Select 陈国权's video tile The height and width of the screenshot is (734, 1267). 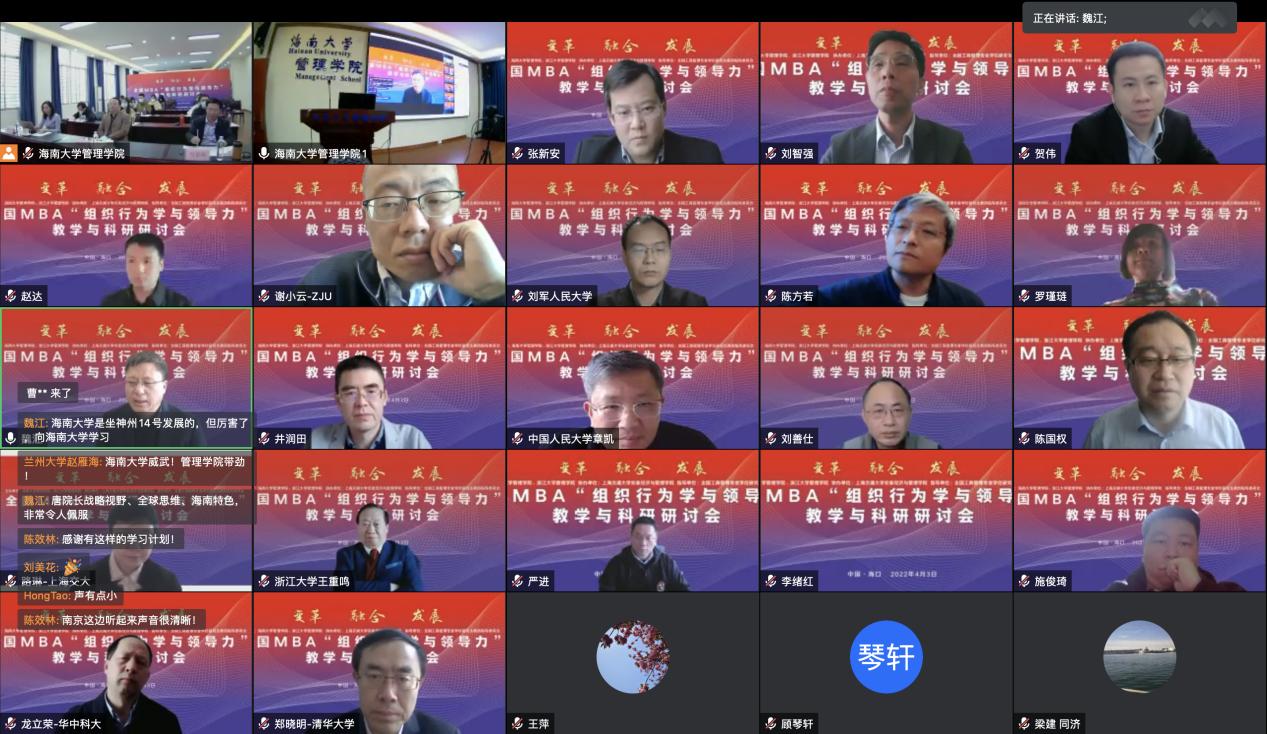tap(1139, 378)
